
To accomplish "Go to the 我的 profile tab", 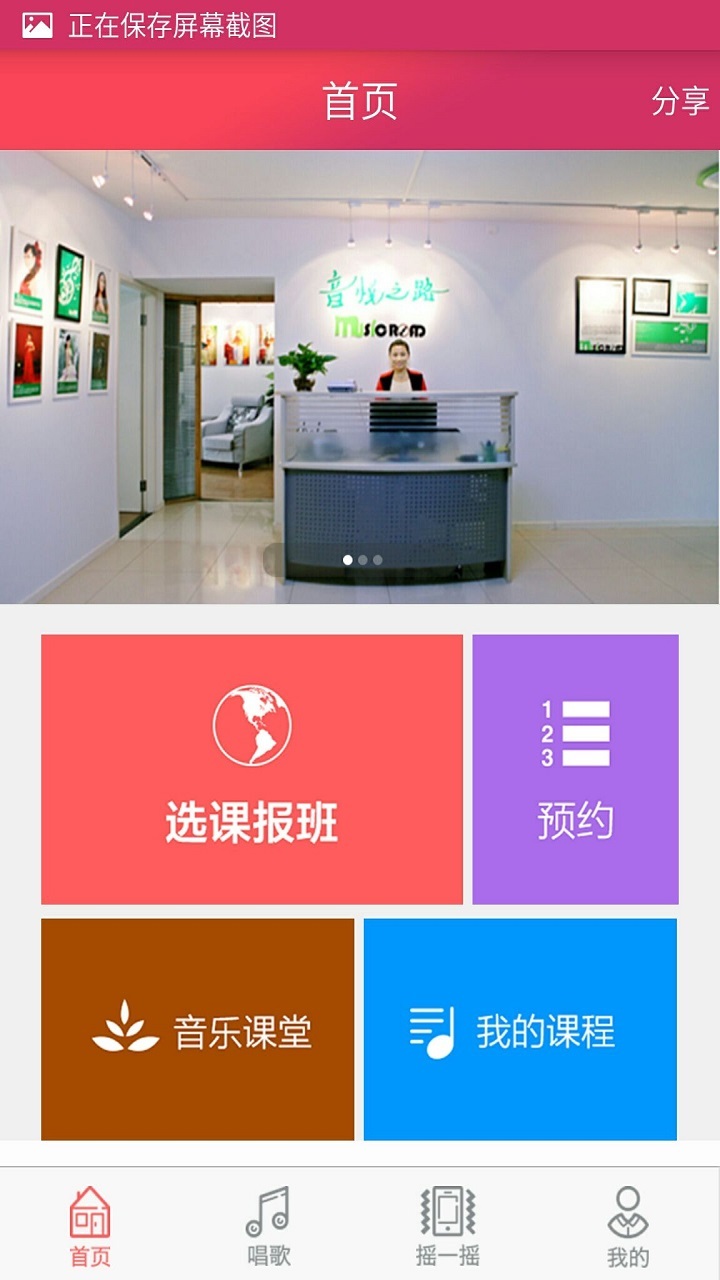I will point(628,1225).
